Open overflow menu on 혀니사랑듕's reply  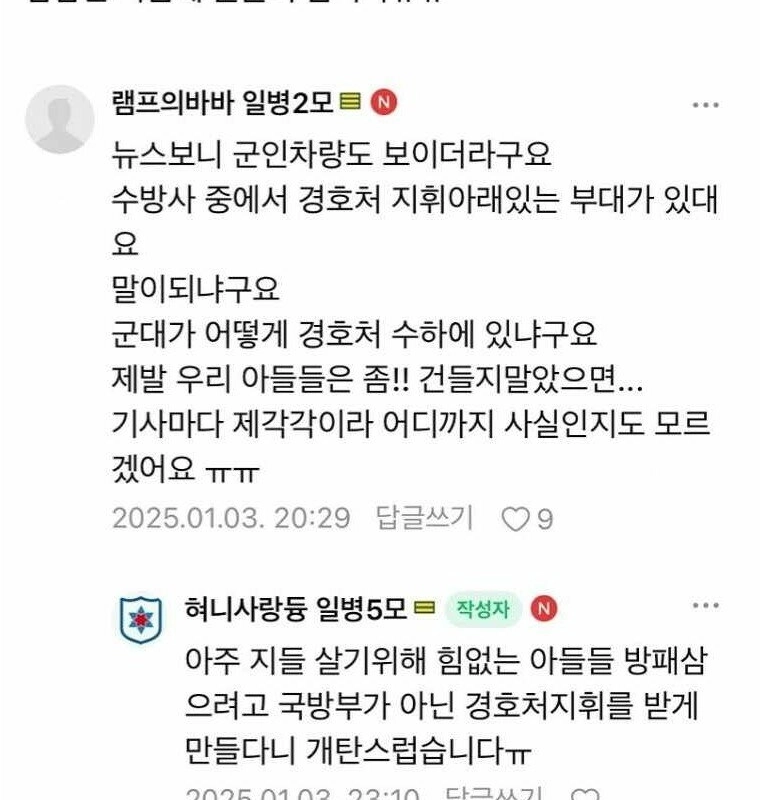[x=706, y=606]
